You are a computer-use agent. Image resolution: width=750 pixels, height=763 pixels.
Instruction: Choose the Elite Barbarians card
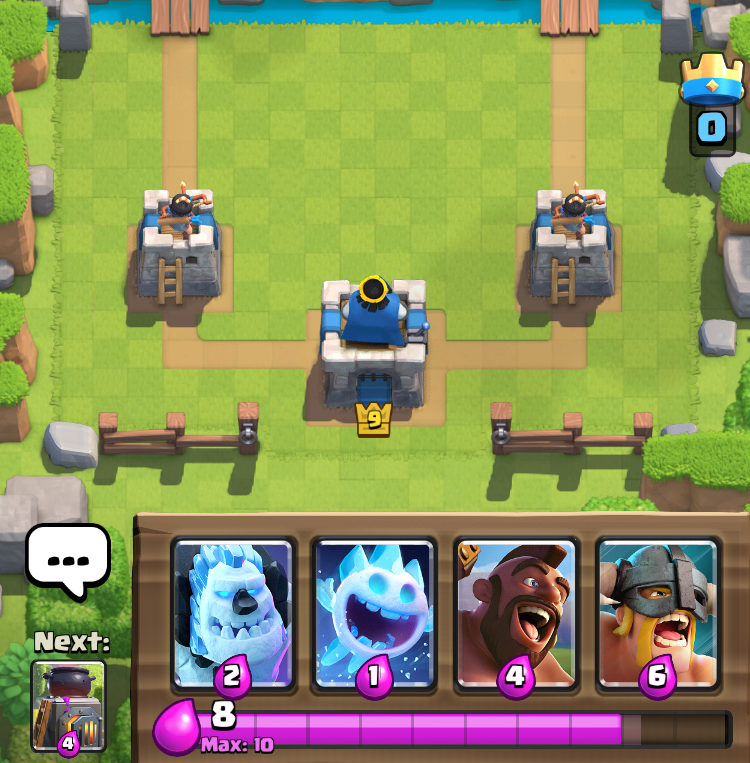click(657, 612)
